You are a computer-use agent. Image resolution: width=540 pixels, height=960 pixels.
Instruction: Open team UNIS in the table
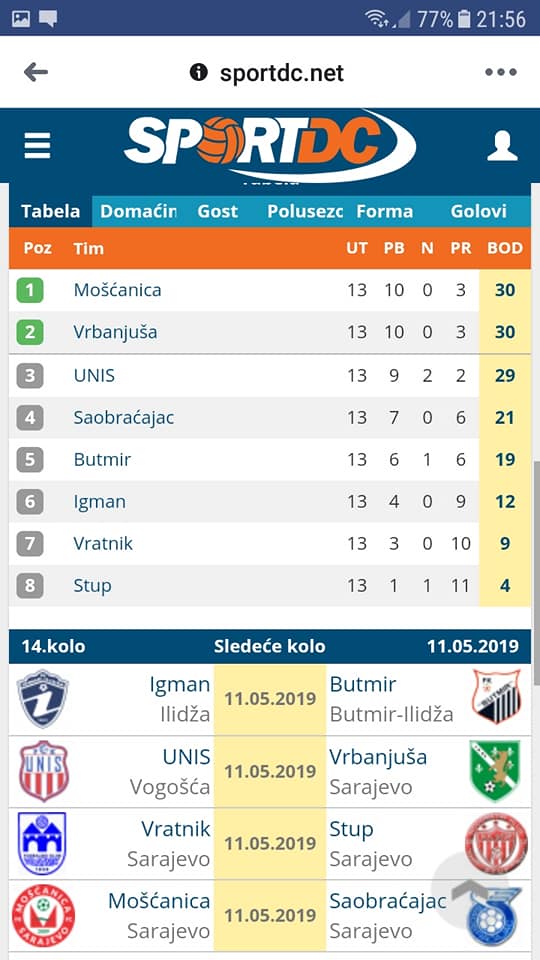(x=94, y=375)
